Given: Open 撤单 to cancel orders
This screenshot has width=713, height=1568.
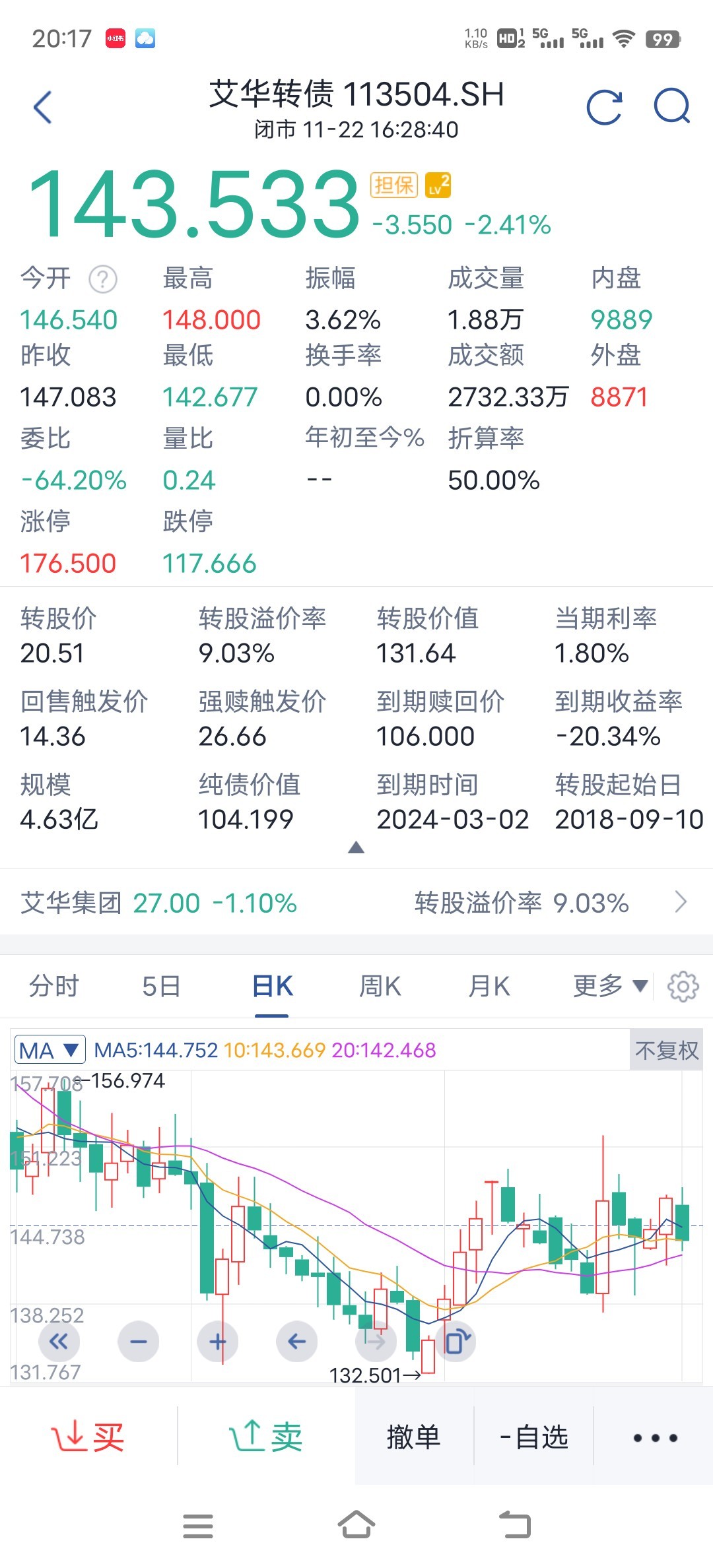Looking at the screenshot, I should pyautogui.click(x=414, y=1437).
